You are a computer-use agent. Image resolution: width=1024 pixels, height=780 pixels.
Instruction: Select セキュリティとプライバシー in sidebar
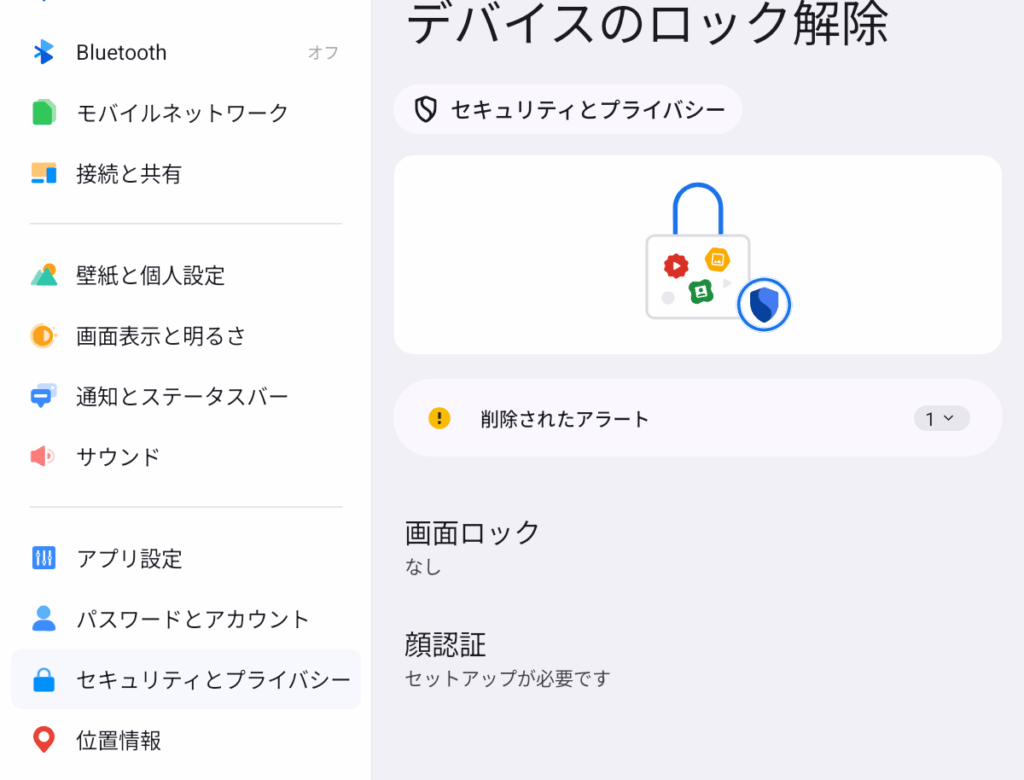[x=185, y=680]
